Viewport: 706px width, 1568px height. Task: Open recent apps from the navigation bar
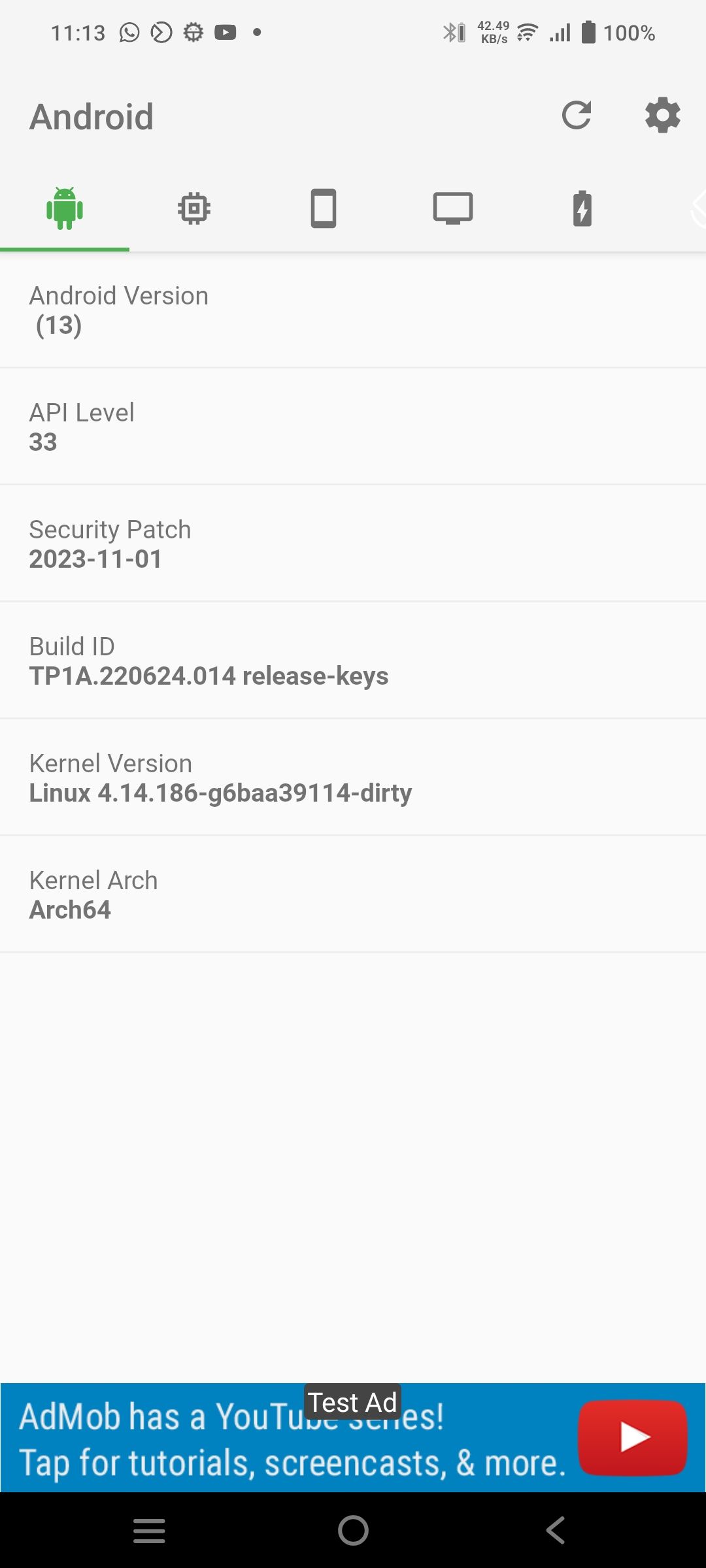point(149,1531)
